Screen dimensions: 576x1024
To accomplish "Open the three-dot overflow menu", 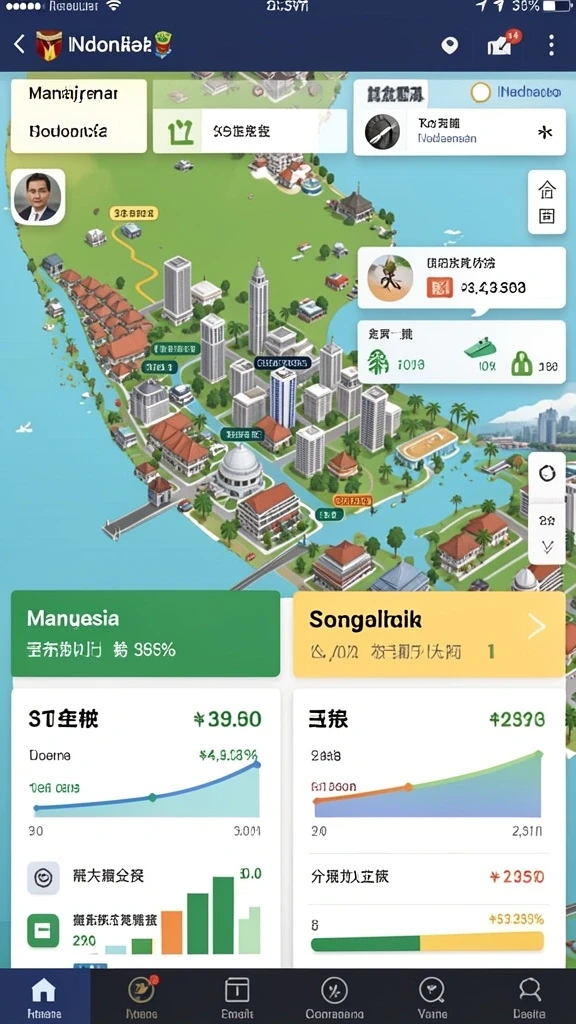I will 551,44.
